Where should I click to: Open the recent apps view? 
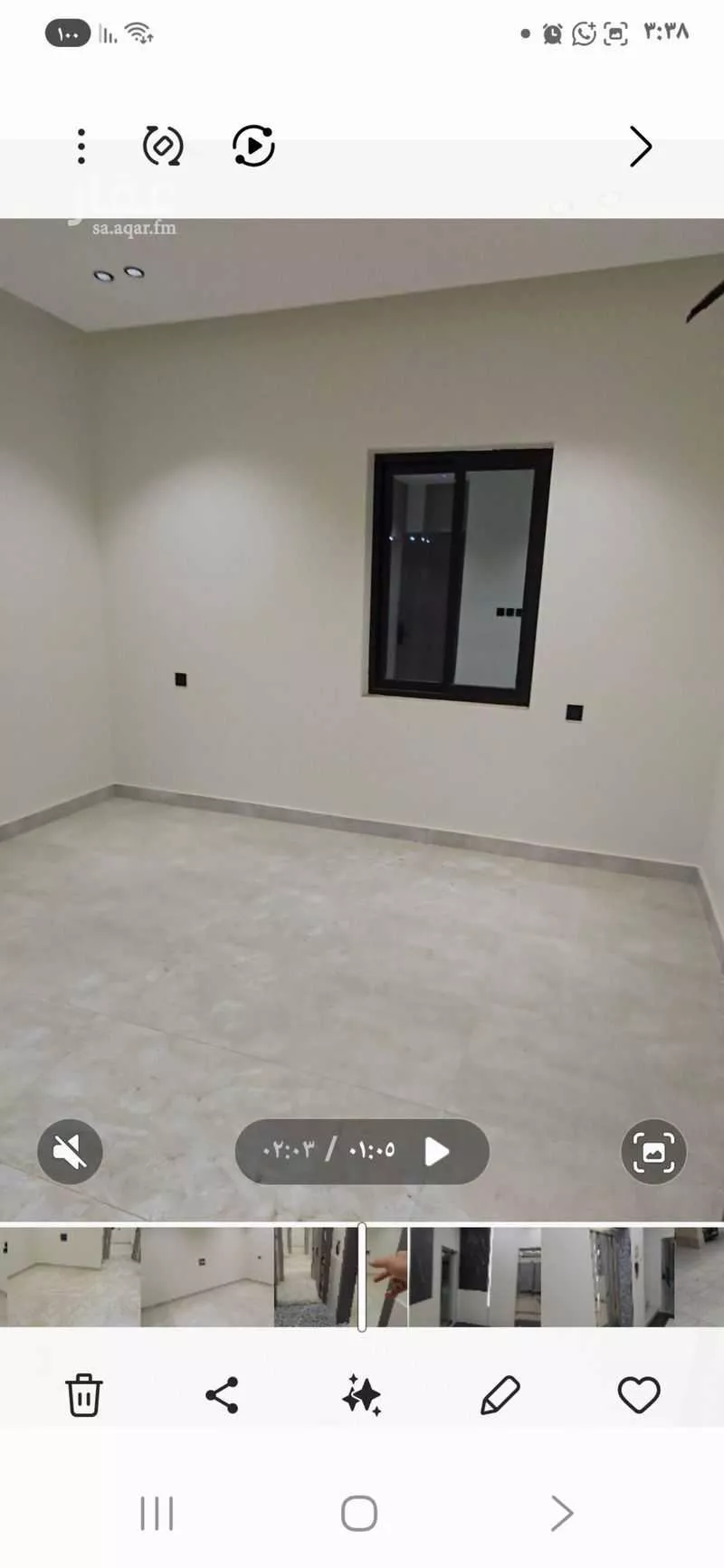pos(157,1513)
